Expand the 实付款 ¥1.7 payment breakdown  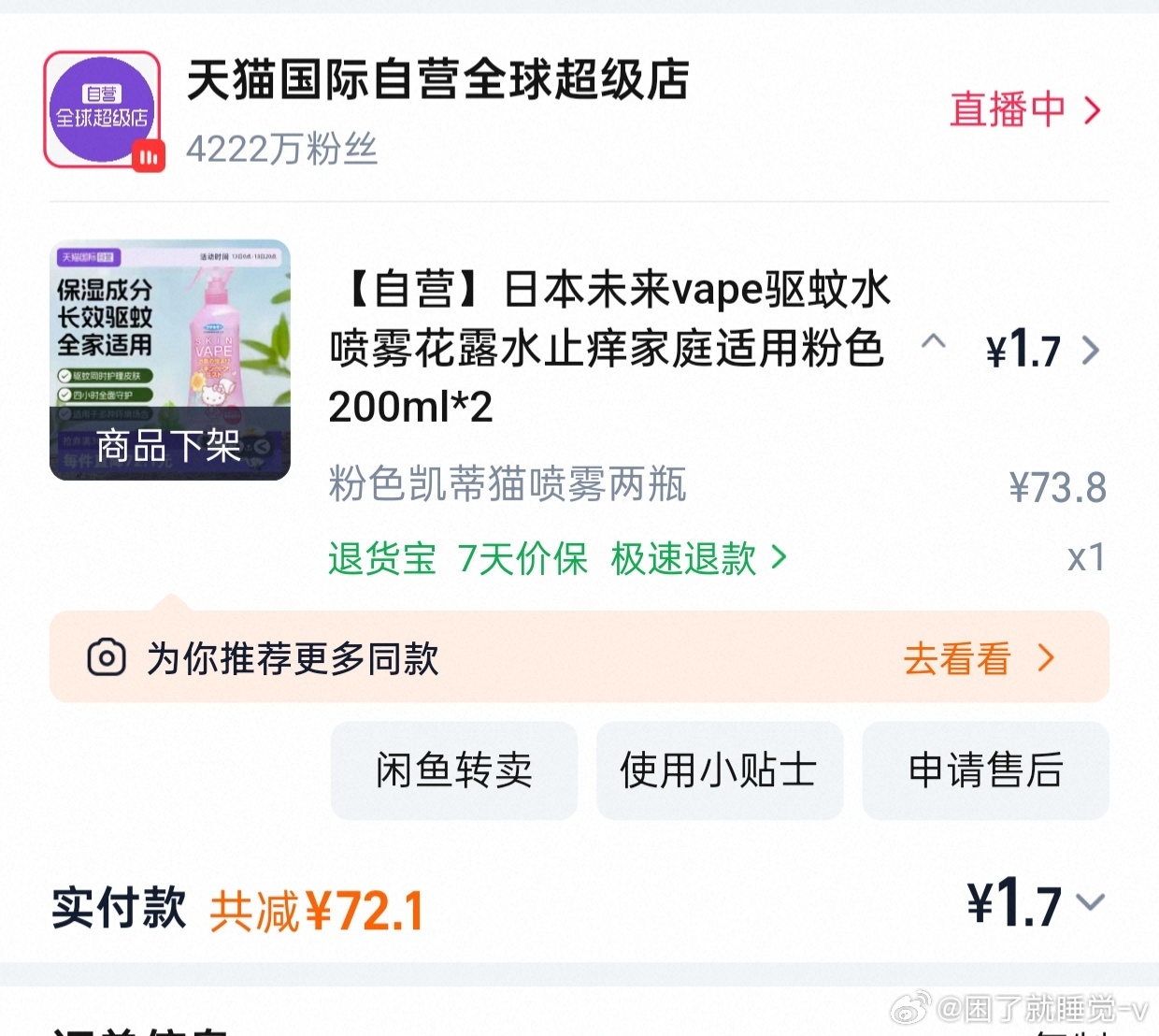1089,902
